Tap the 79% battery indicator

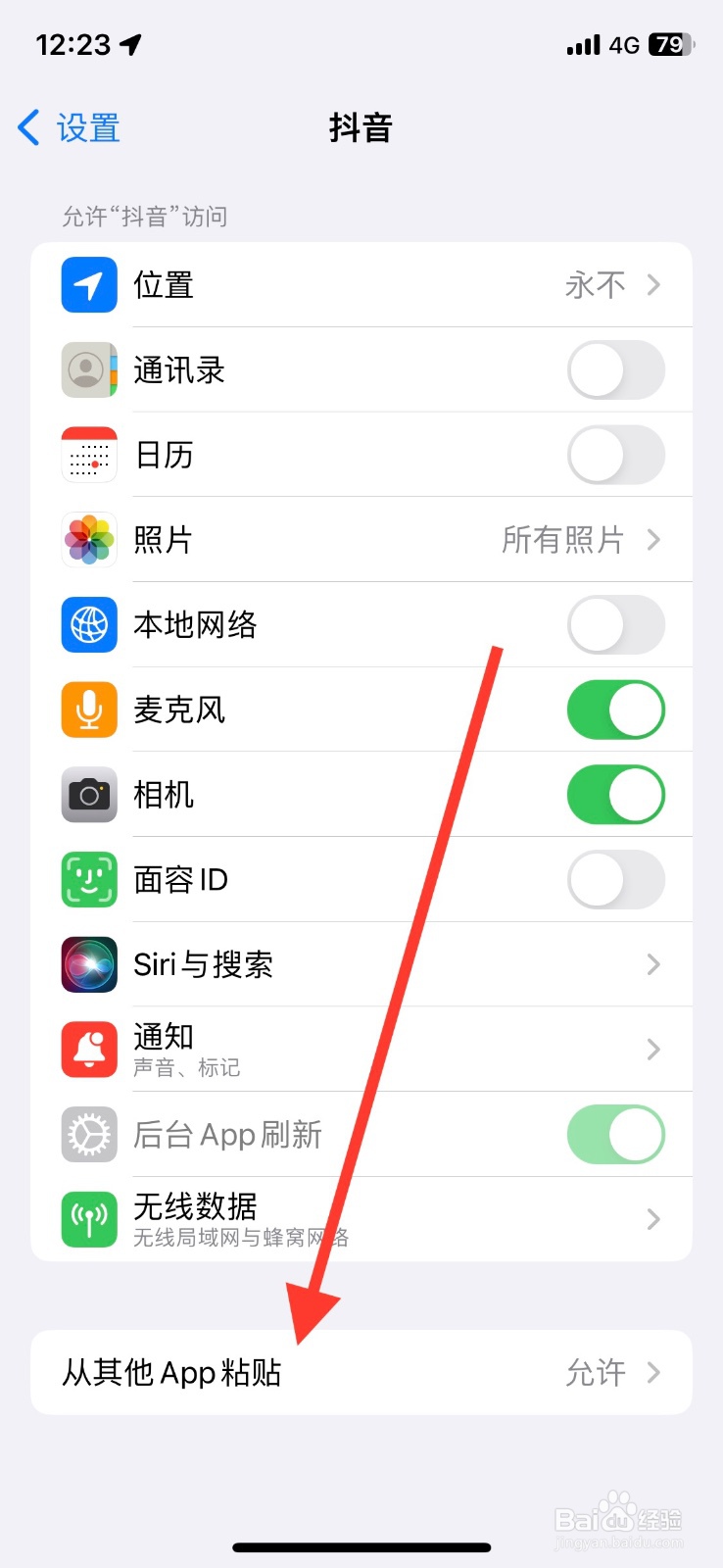[x=669, y=45]
